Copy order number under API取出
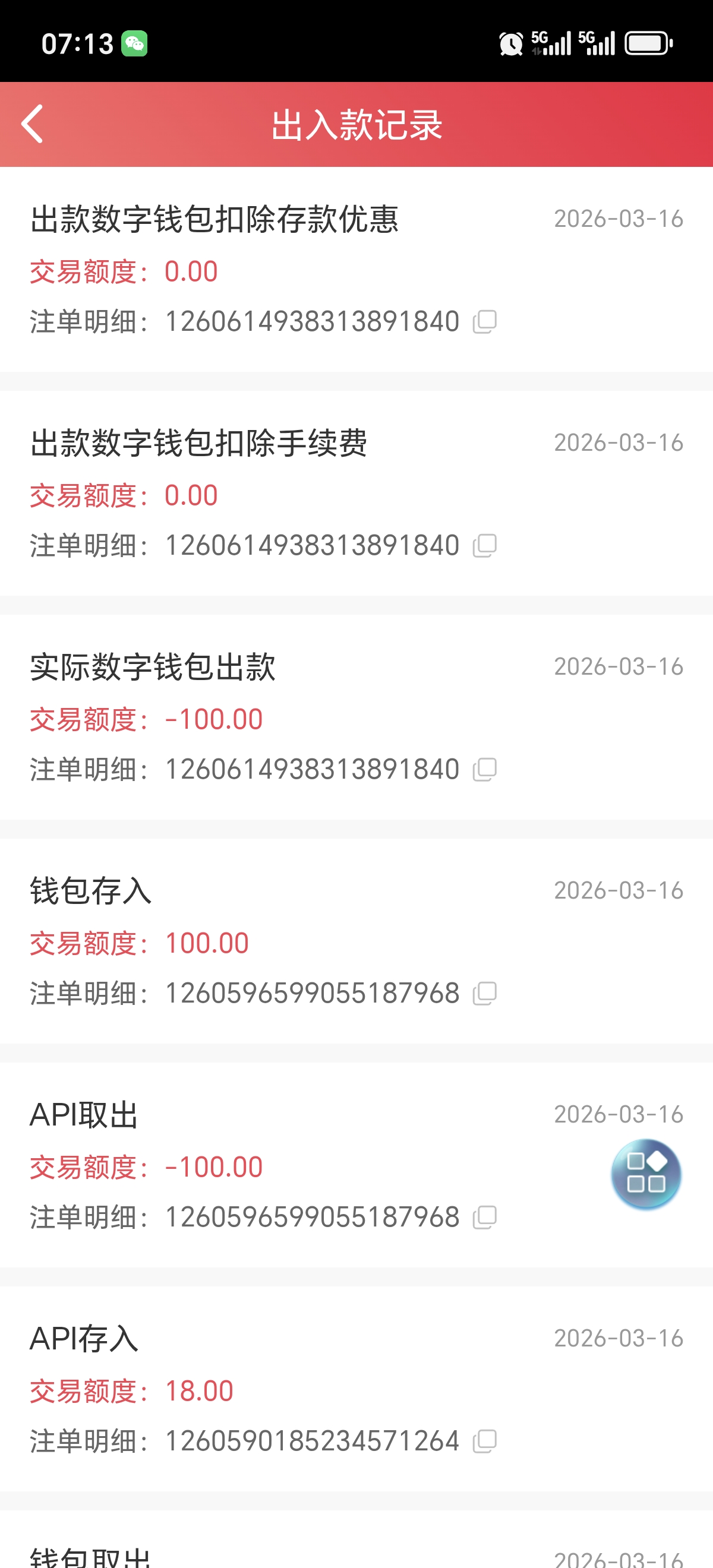 [485, 1218]
